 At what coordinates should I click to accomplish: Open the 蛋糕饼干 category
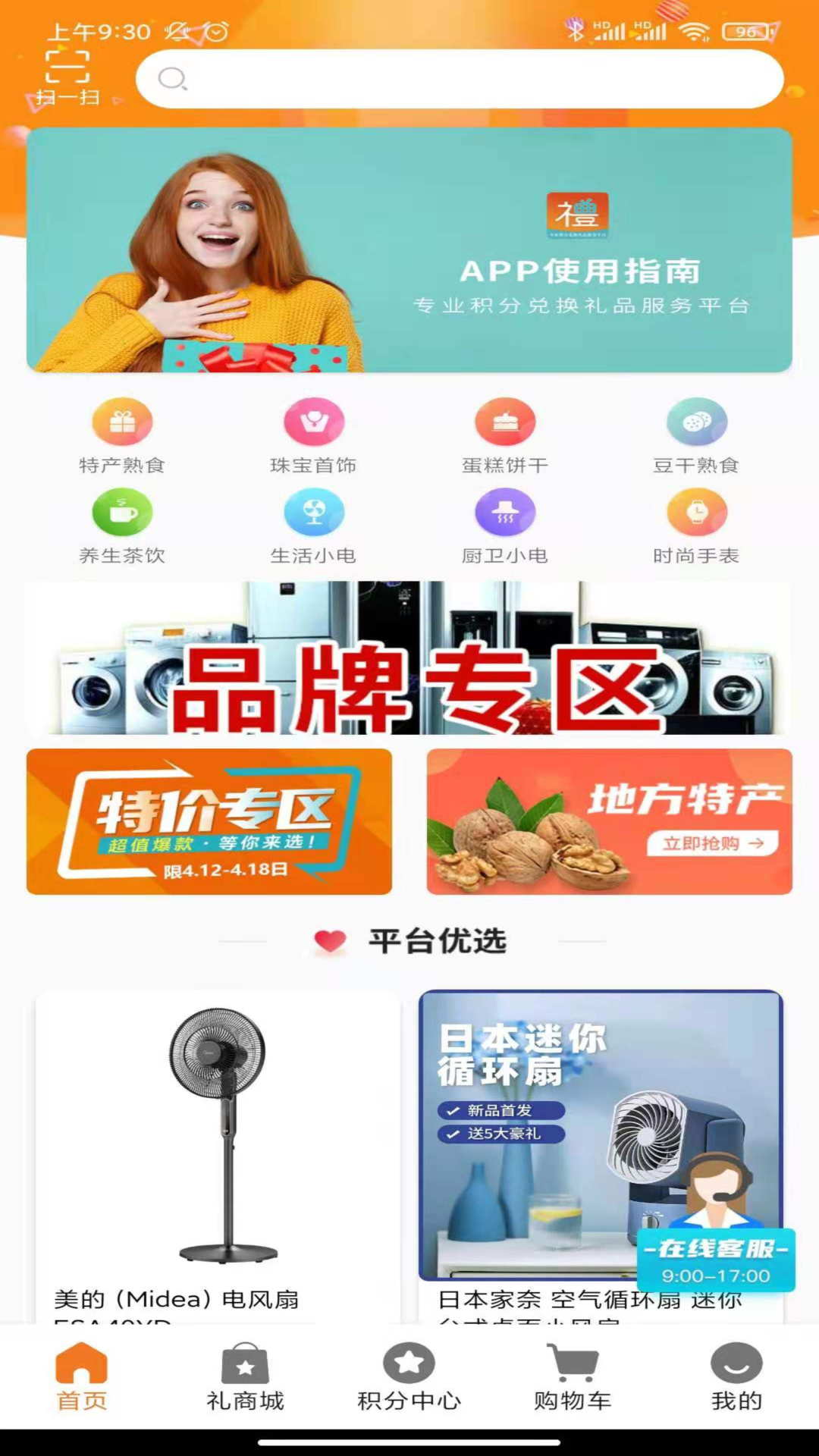(x=504, y=432)
